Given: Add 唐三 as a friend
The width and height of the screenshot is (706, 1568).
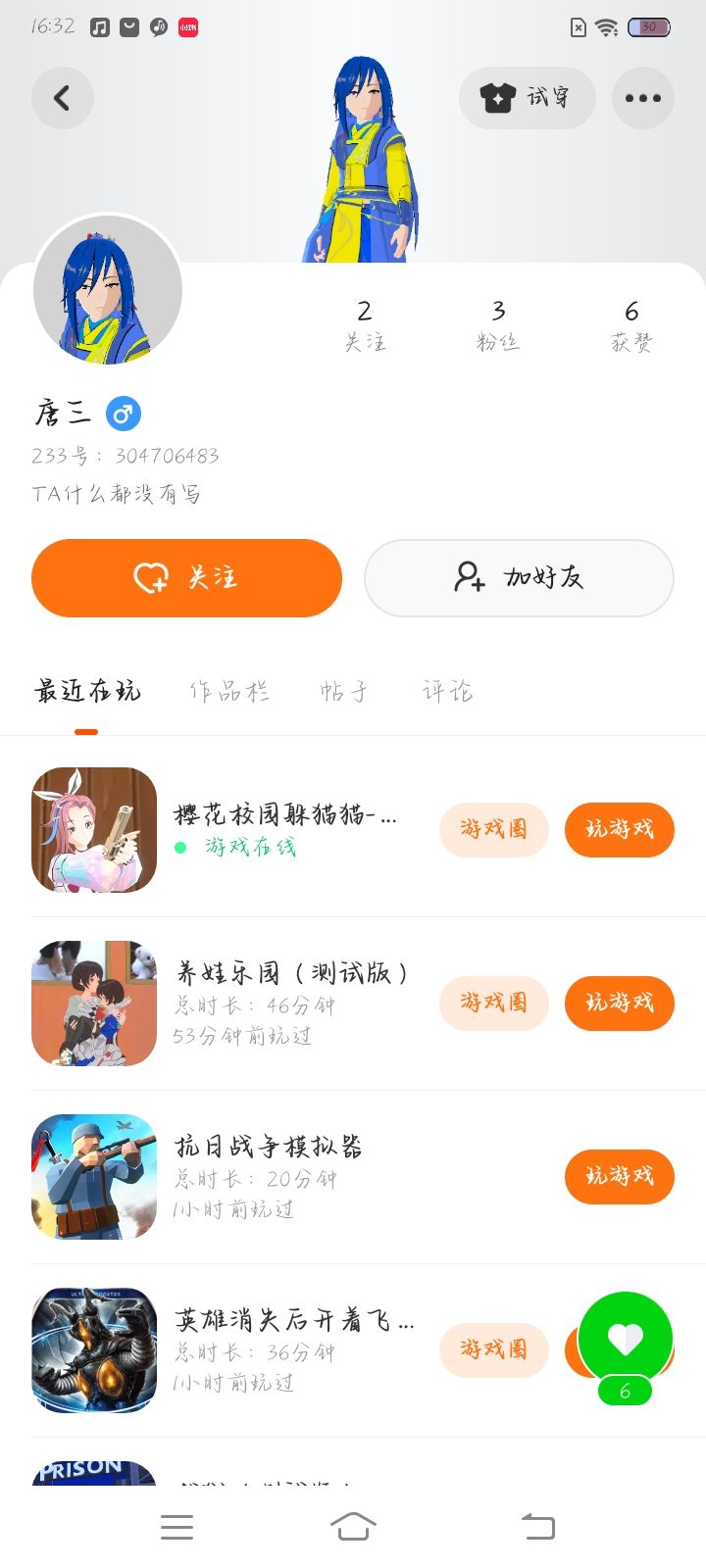Looking at the screenshot, I should pos(519,578).
